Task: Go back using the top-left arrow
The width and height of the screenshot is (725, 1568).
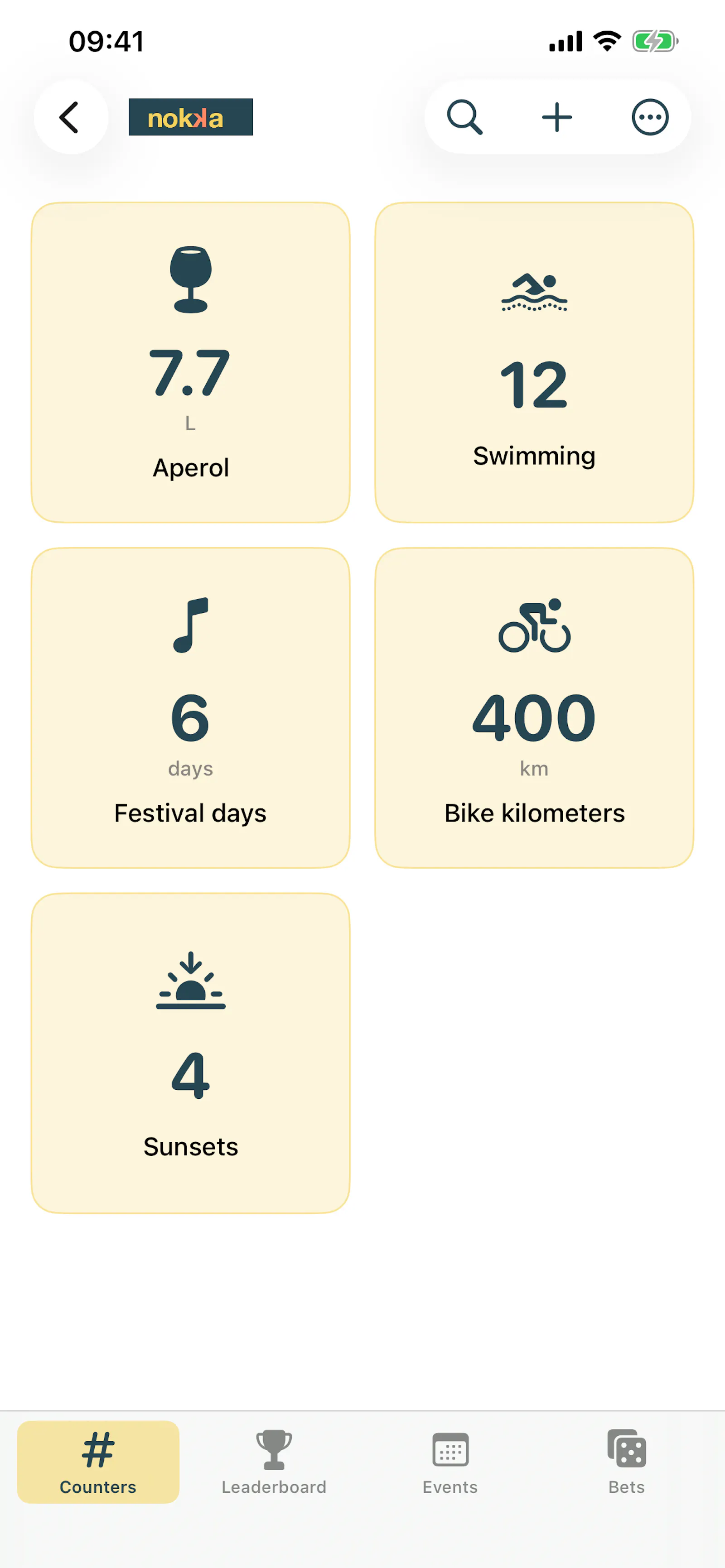Action: click(x=71, y=117)
